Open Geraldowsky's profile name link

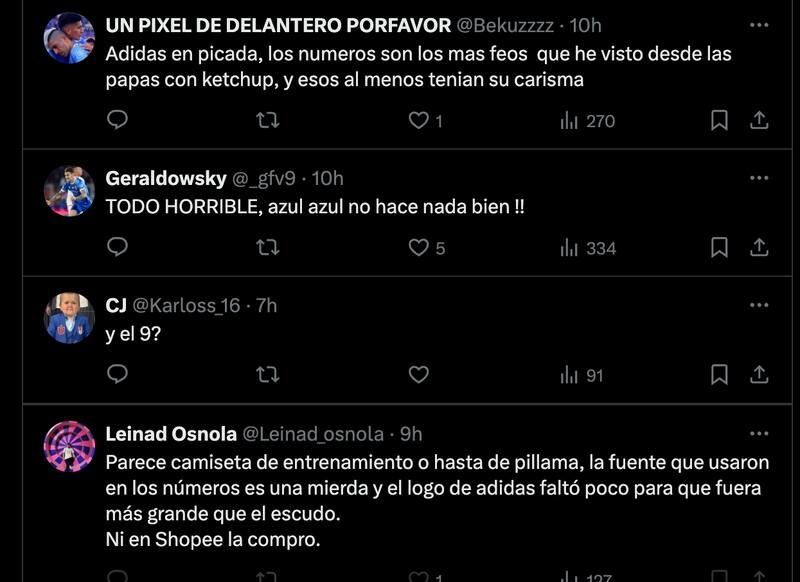point(165,178)
